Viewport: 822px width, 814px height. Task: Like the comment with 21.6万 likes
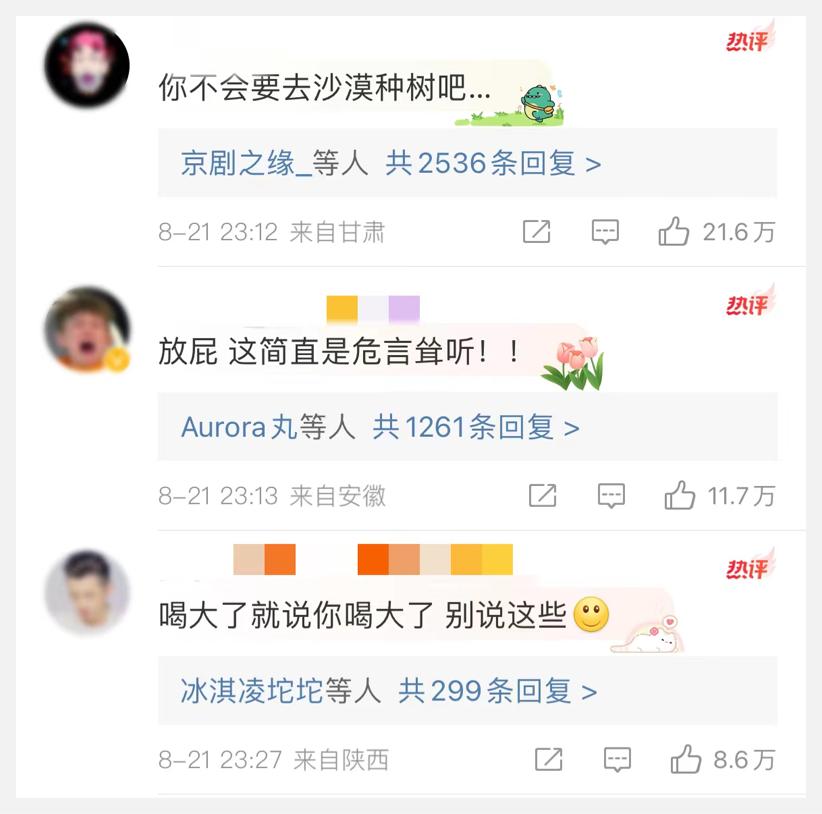coord(674,233)
